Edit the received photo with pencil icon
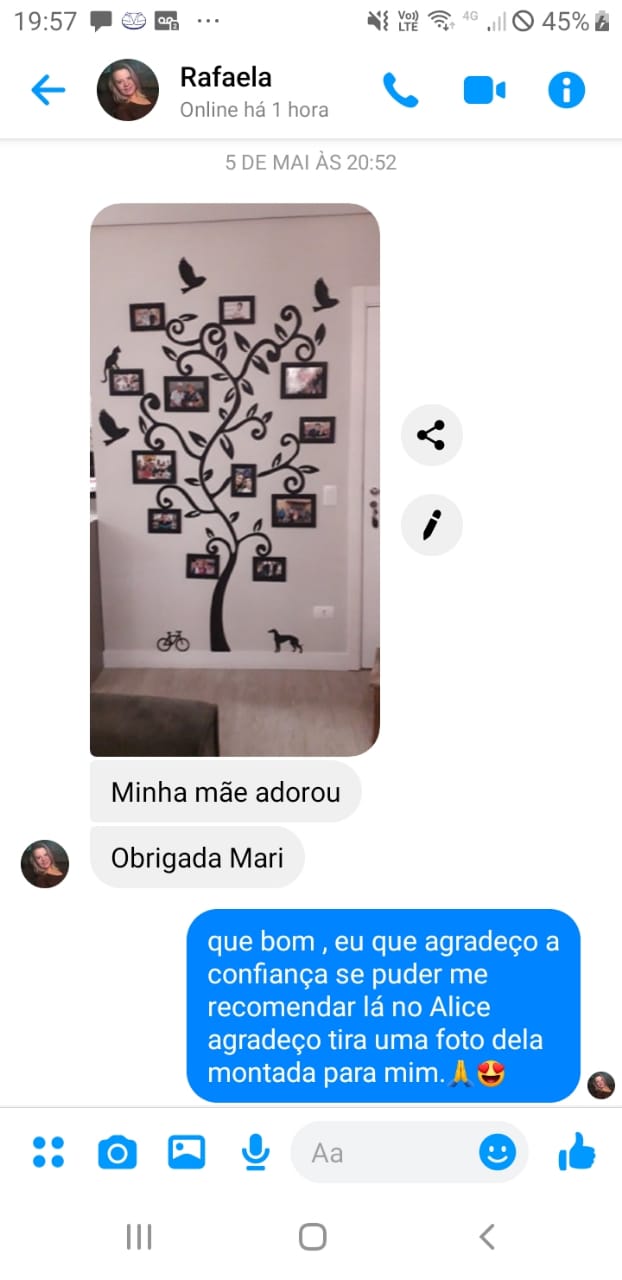 click(x=431, y=524)
